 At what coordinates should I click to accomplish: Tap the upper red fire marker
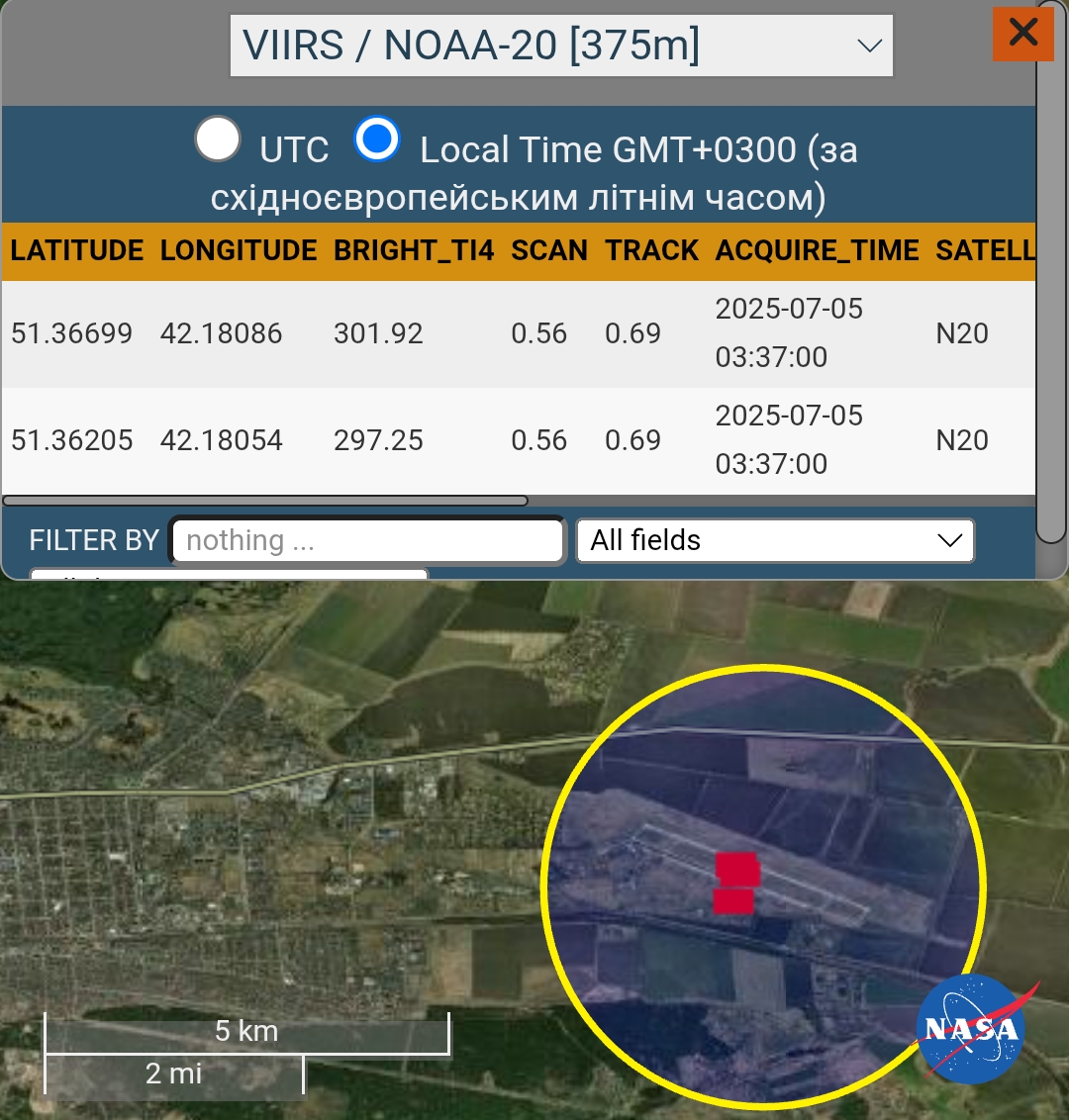[738, 868]
